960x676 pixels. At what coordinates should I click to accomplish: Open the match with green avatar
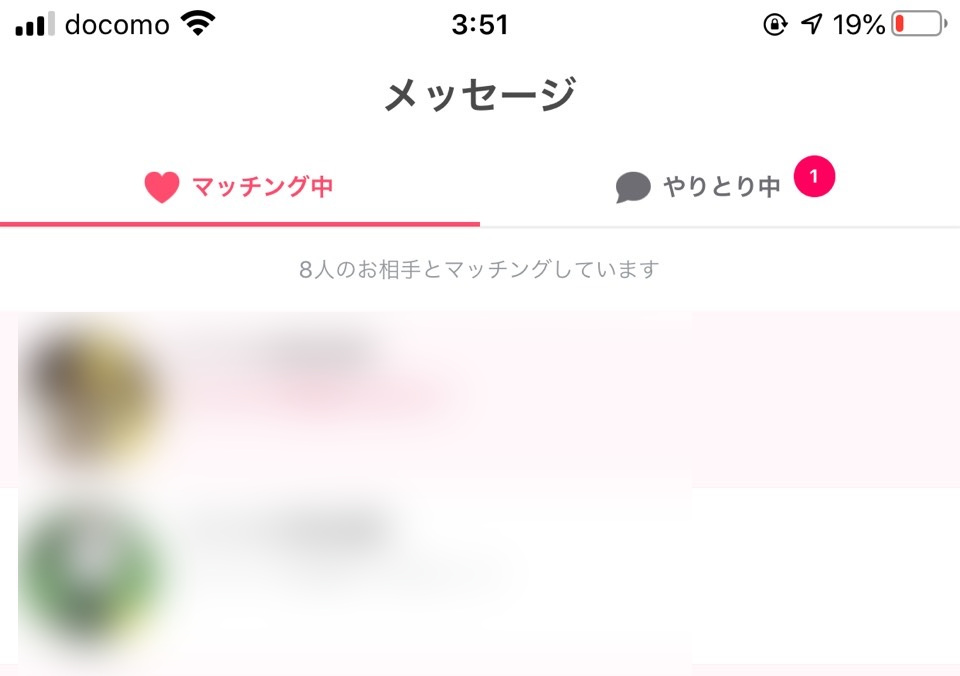(x=480, y=575)
